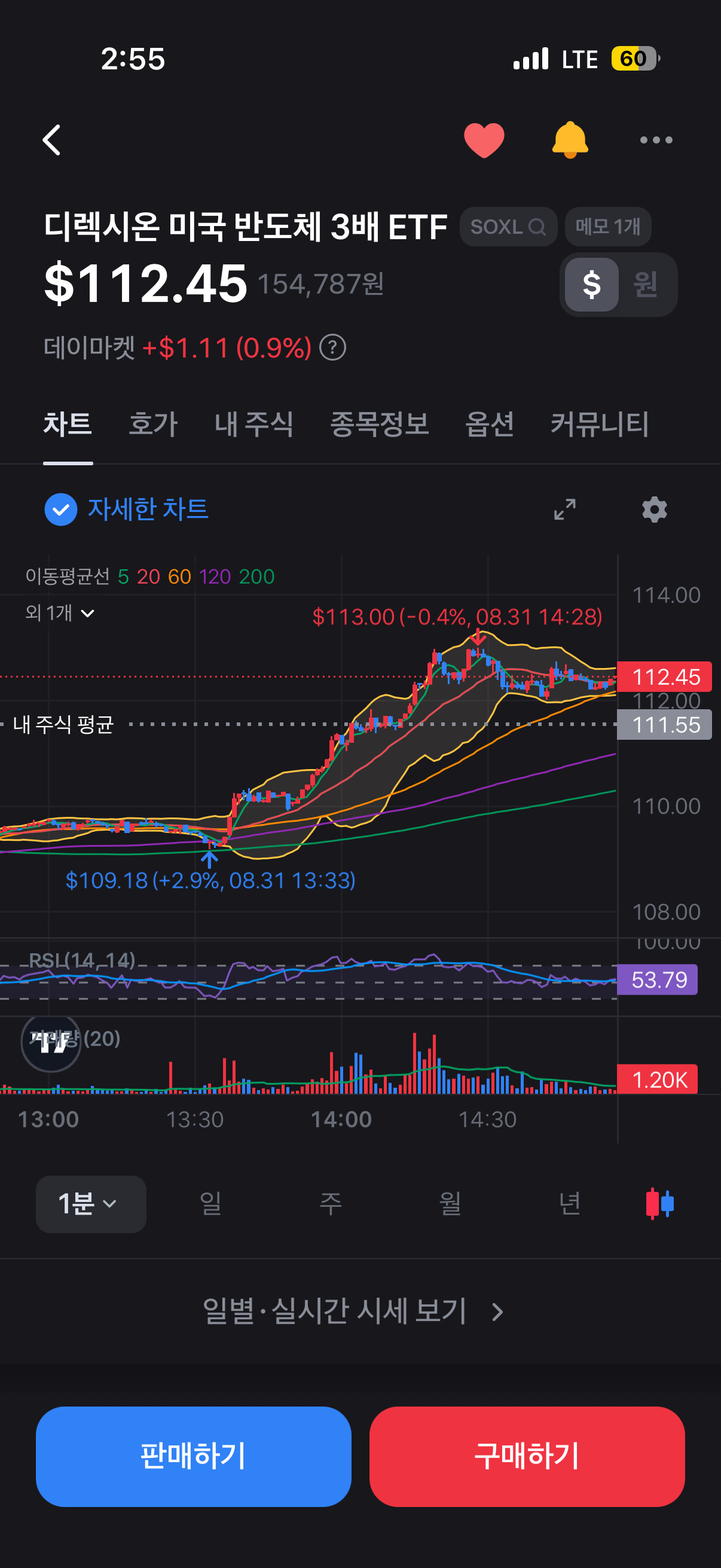Open the 1분 interval dropdown
This screenshot has width=721, height=1568.
click(91, 1204)
